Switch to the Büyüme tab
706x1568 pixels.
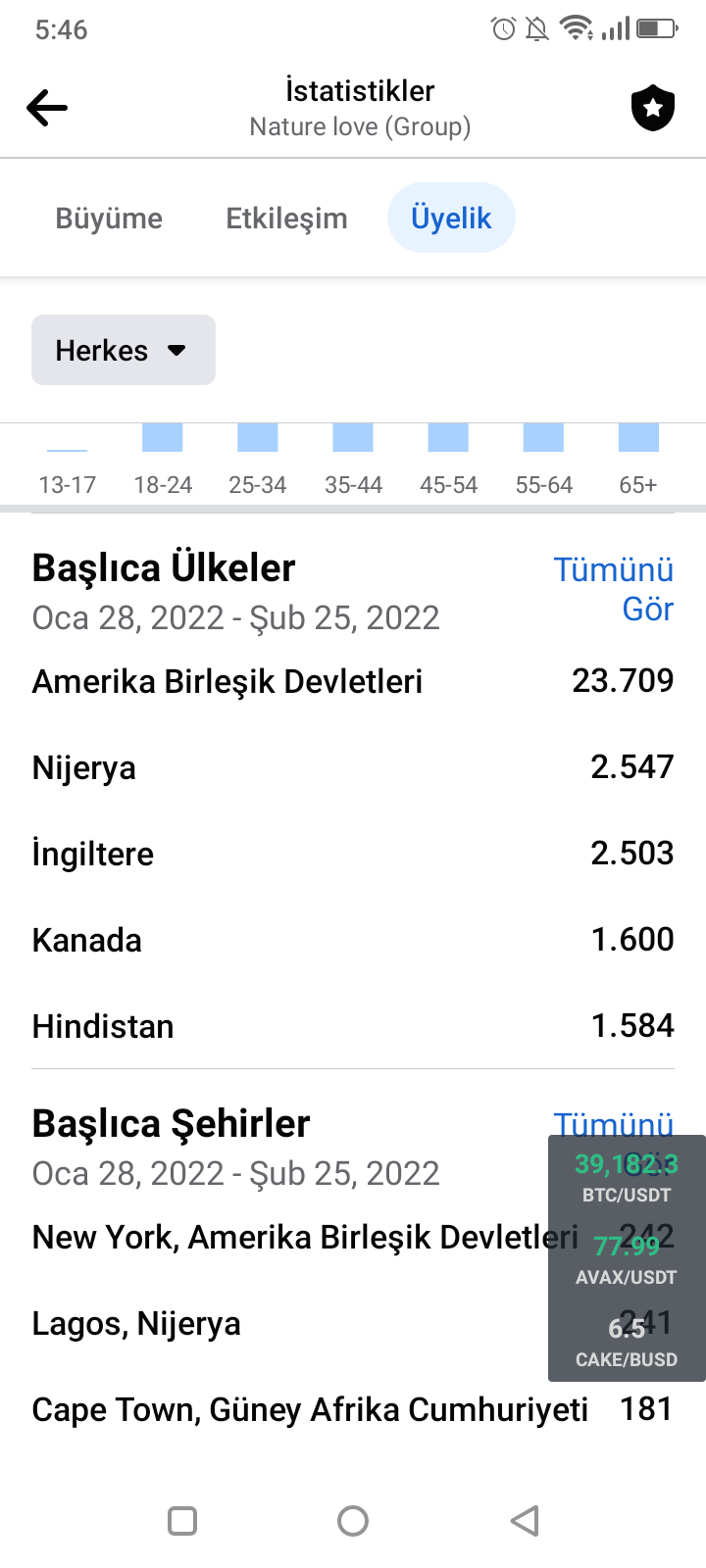109,218
